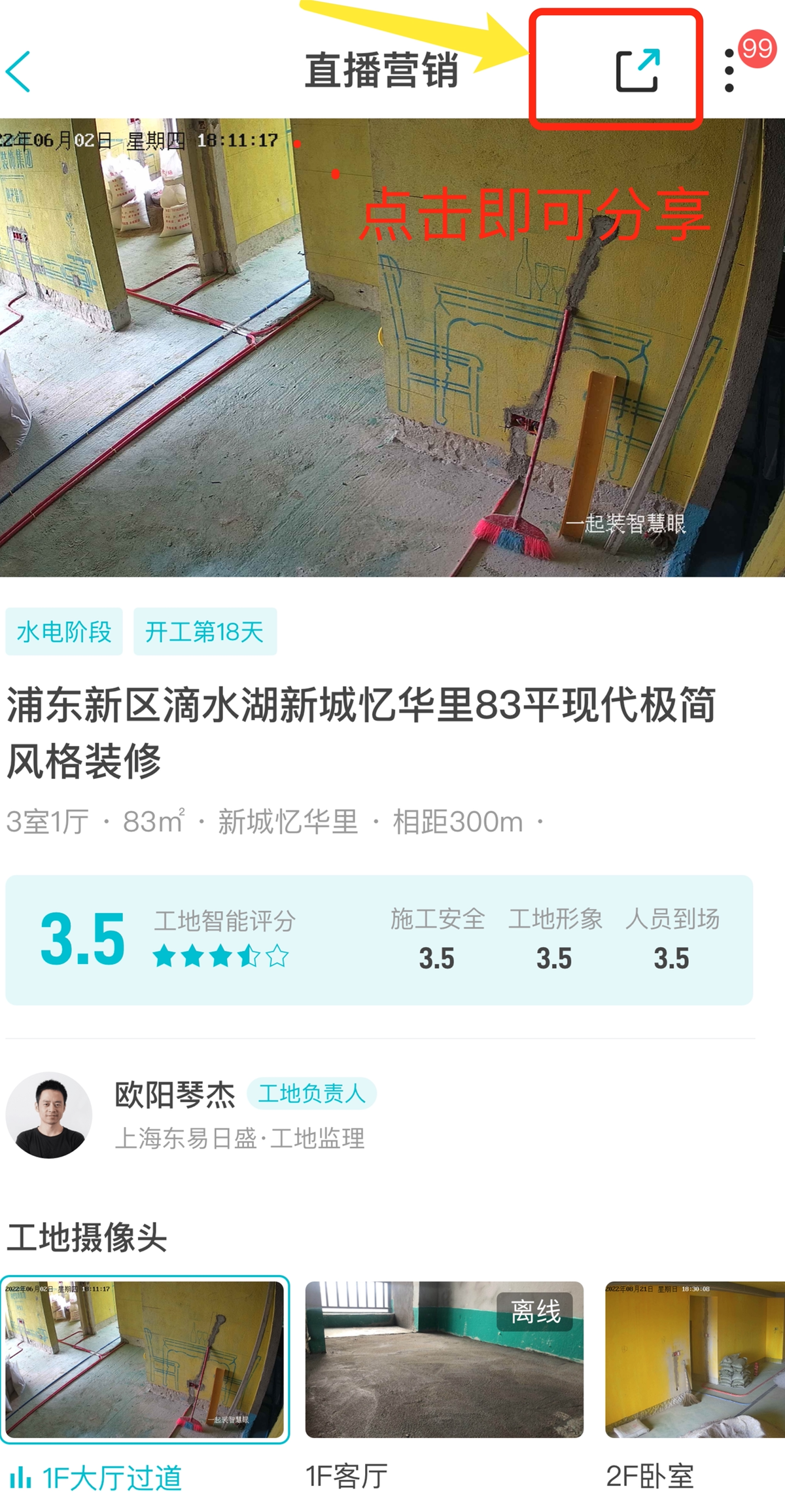The image size is (785, 1512).
Task: View the 工地智能评分 rating details
Action: click(379, 940)
